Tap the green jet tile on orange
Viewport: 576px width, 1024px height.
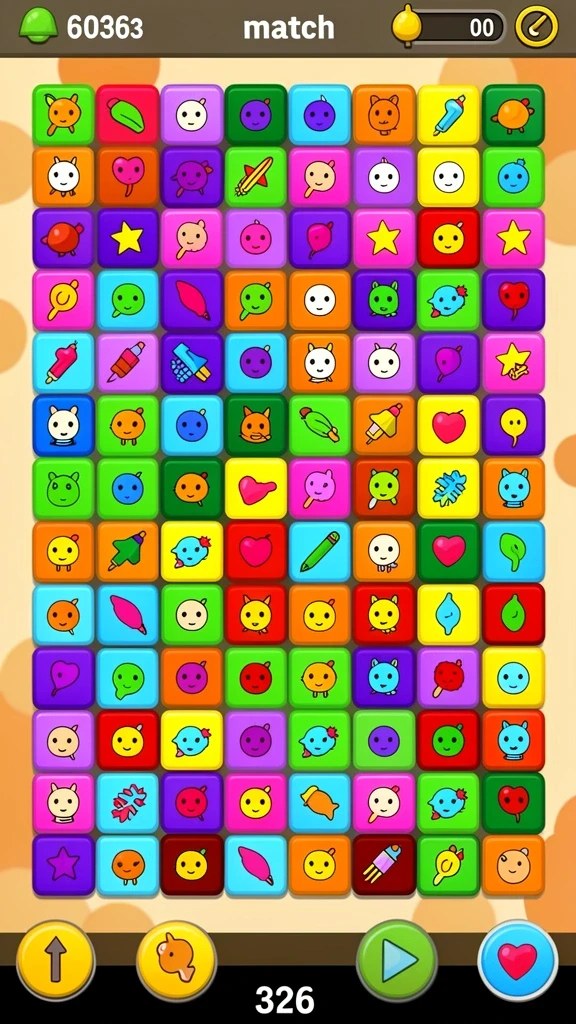pyautogui.click(x=128, y=551)
